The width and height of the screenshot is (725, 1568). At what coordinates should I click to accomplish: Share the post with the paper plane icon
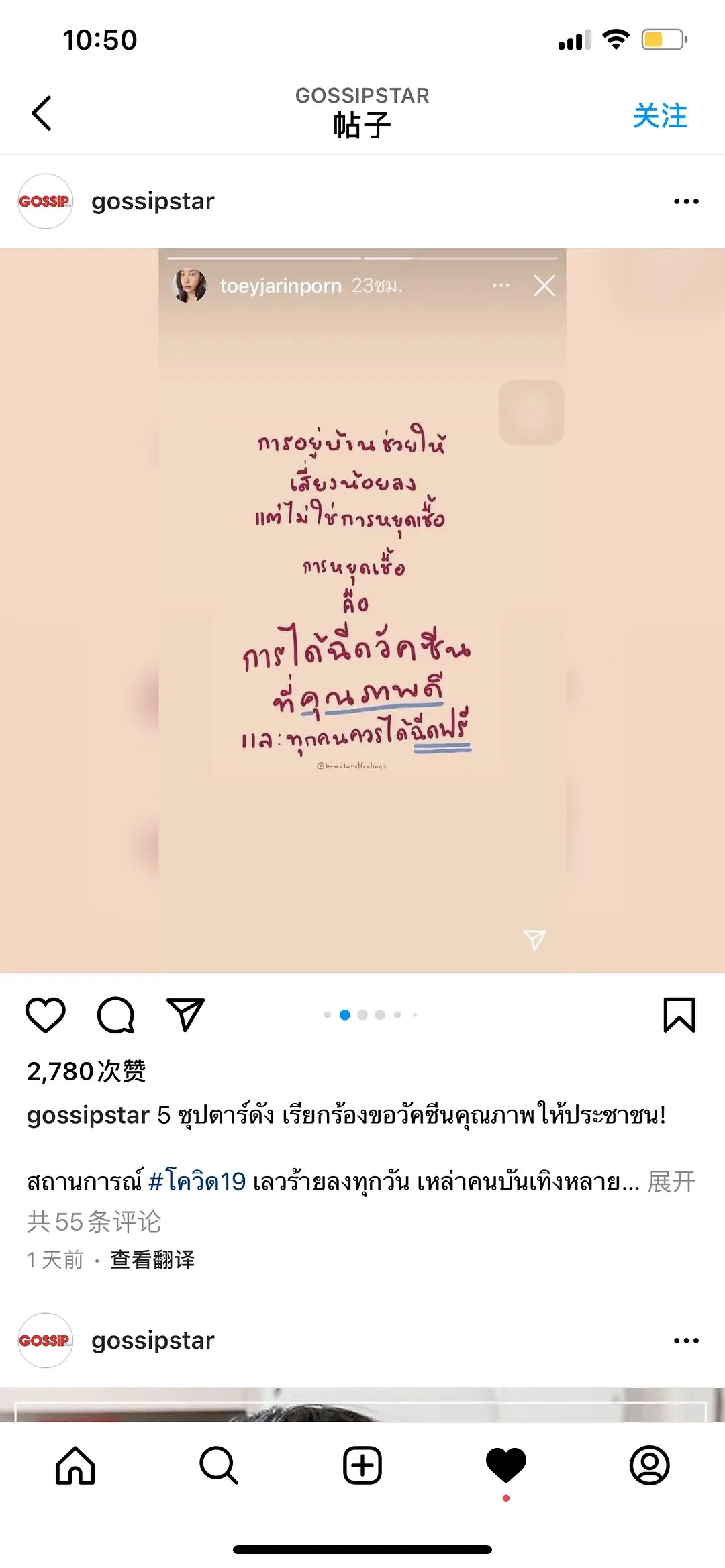point(185,1014)
